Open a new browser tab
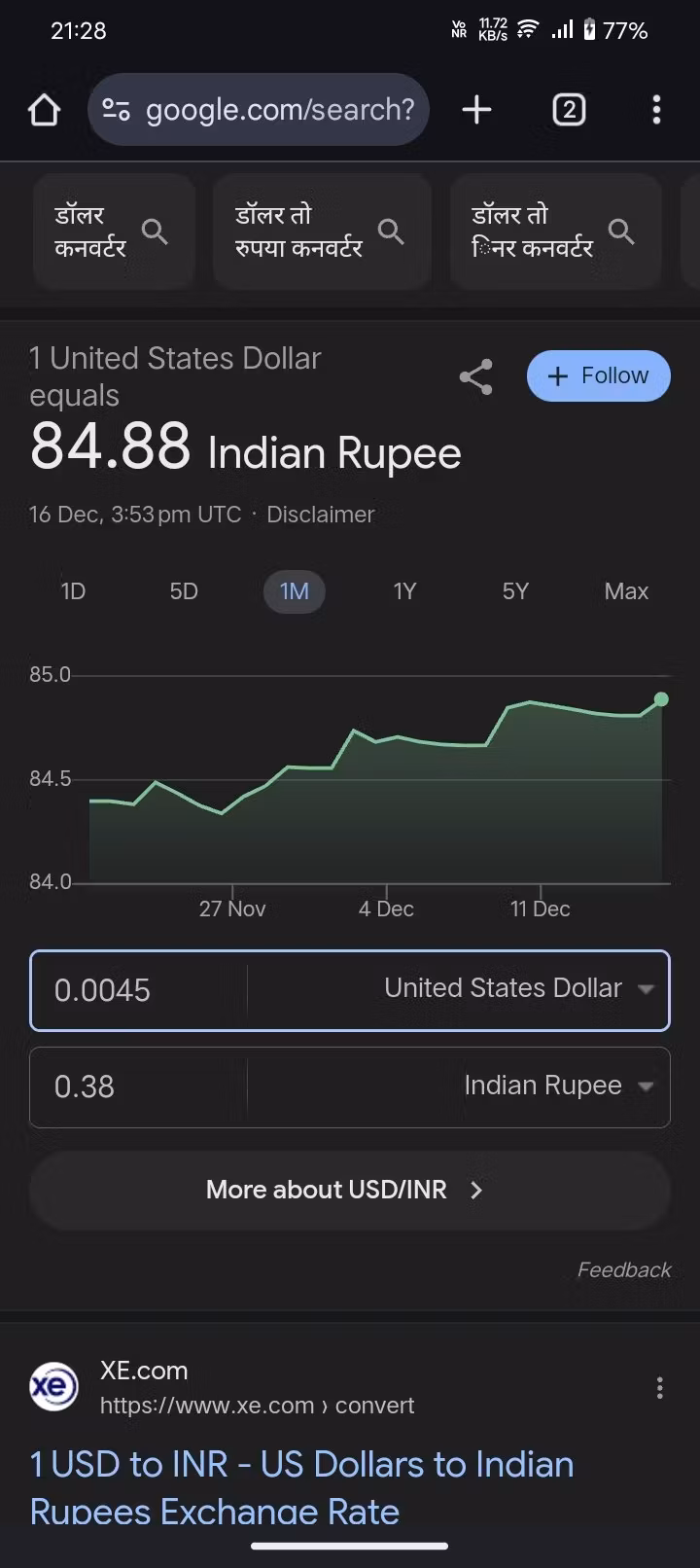Screen dimensions: 700x1568 coord(476,110)
